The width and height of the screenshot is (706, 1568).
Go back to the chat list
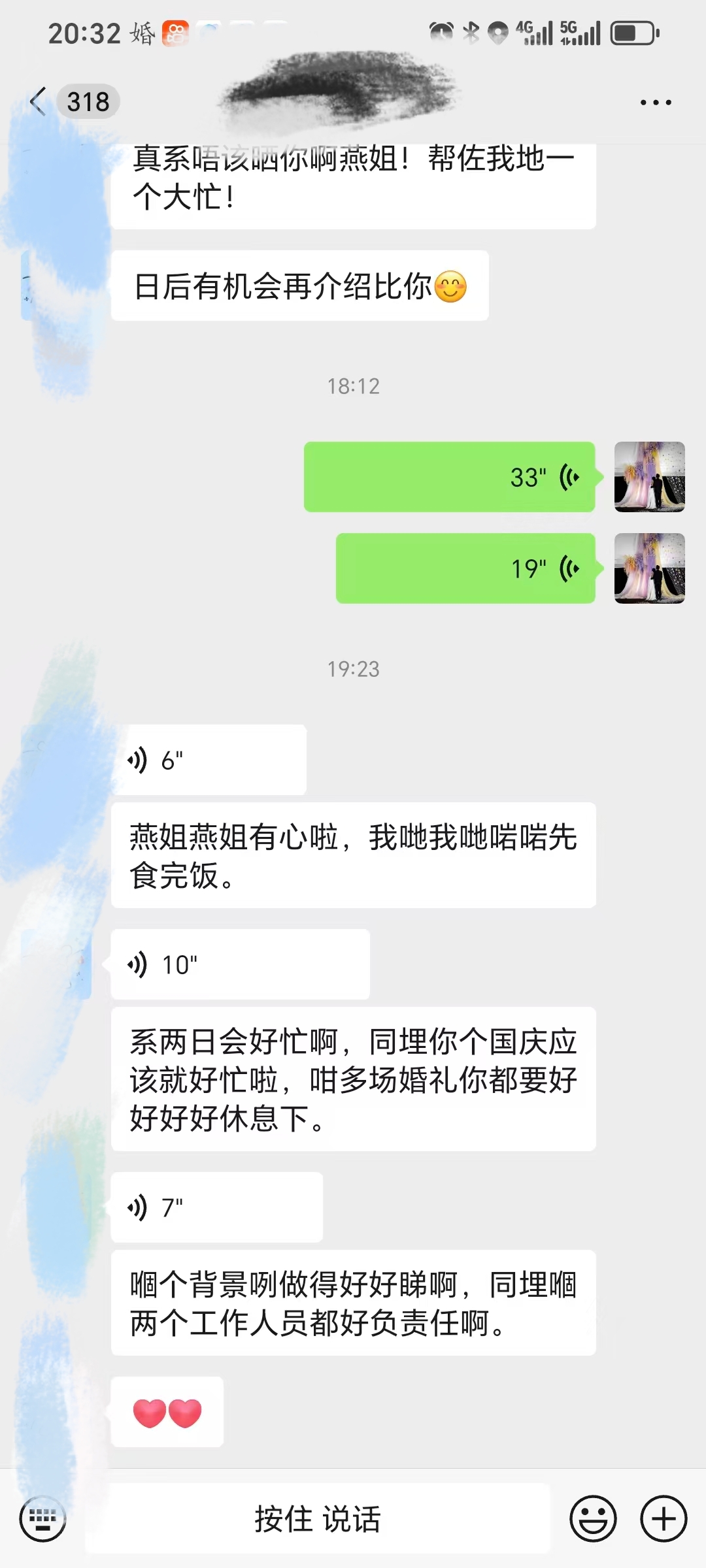point(39,102)
